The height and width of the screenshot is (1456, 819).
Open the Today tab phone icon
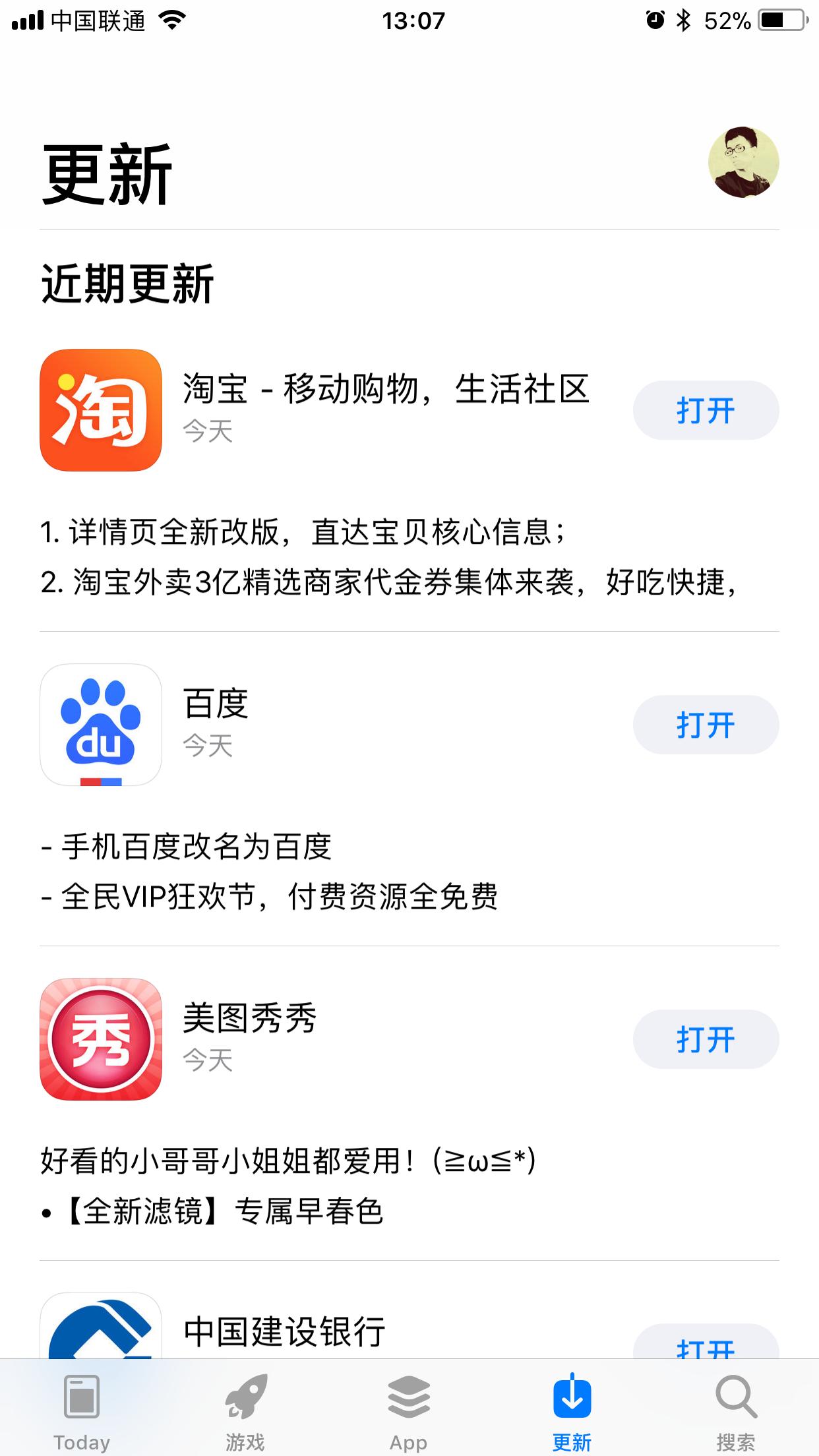tap(81, 1396)
